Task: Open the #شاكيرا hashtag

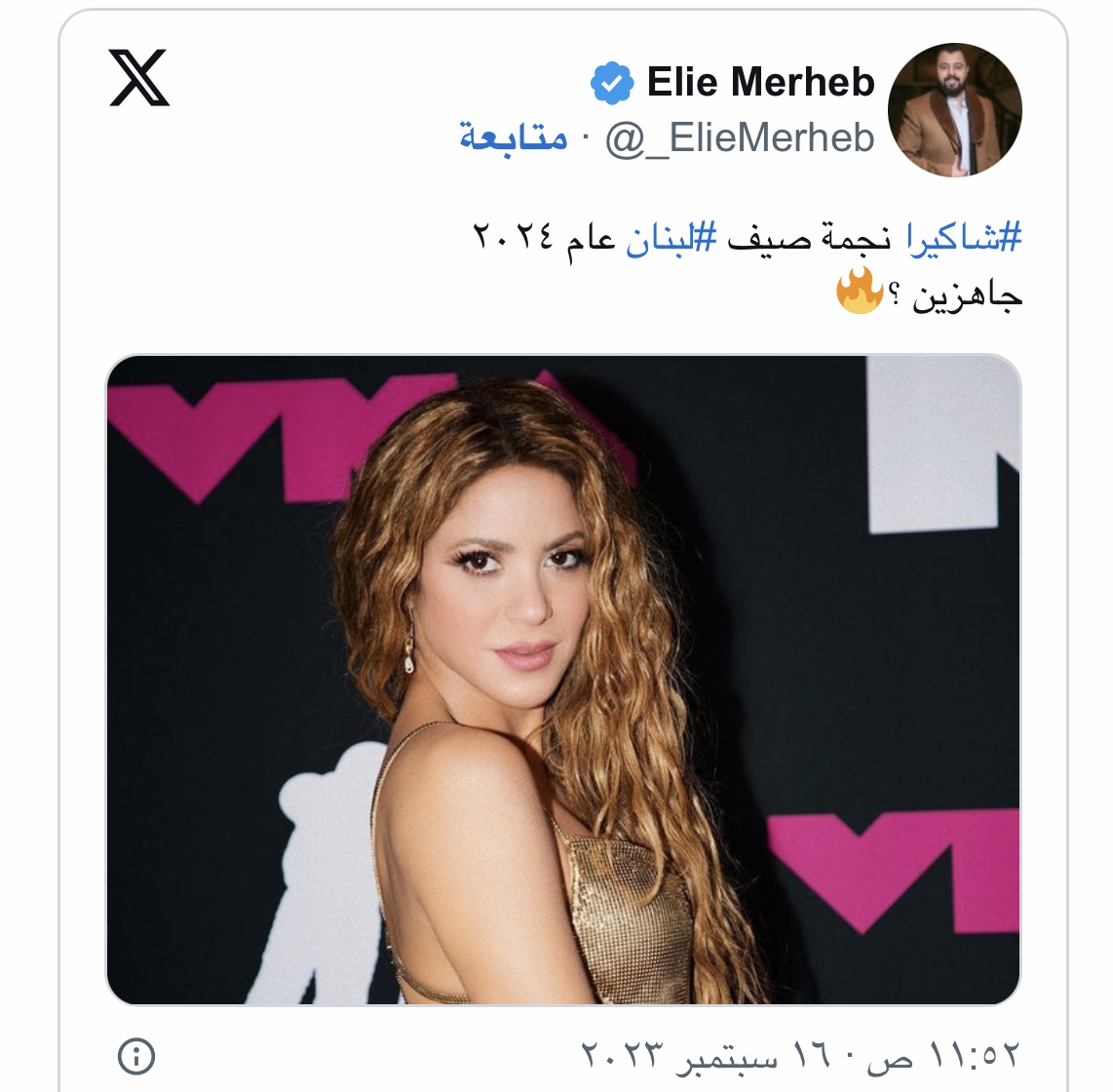Action: [x=964, y=238]
